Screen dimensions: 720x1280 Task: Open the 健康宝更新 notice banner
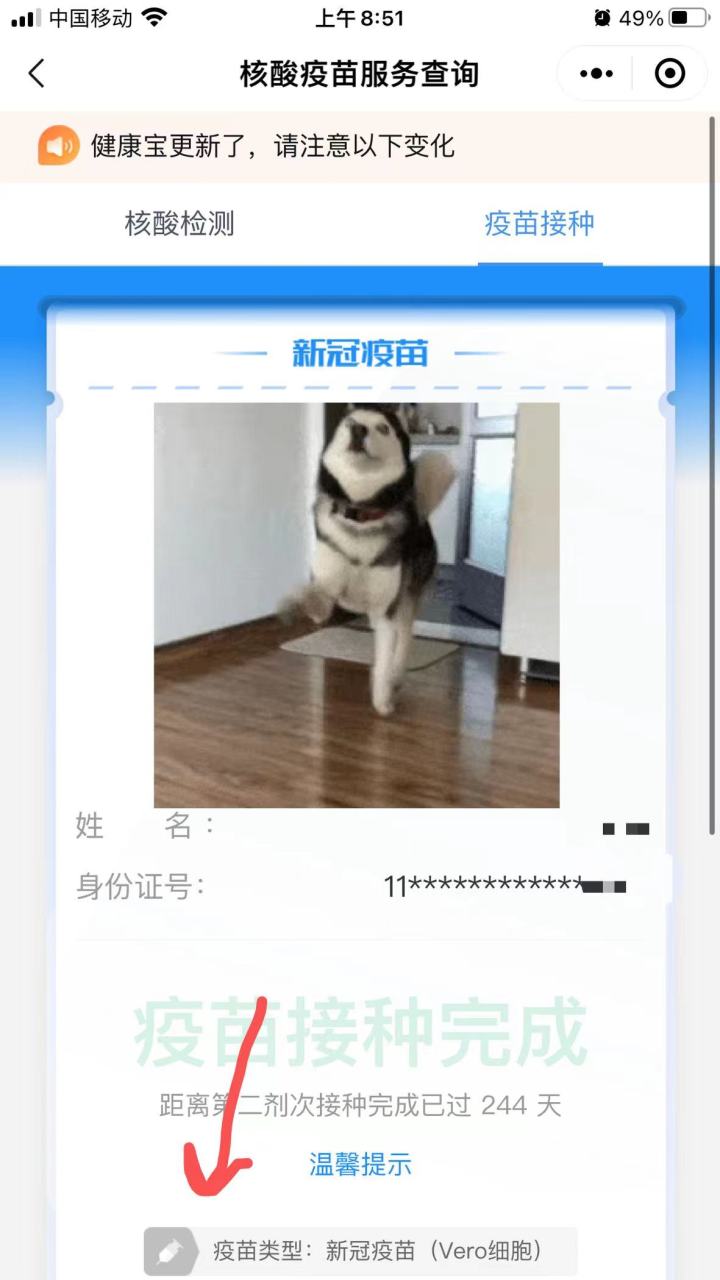360,147
